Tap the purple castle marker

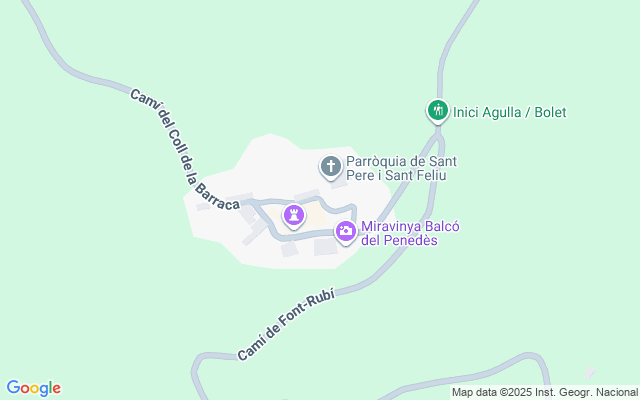[x=293, y=214]
